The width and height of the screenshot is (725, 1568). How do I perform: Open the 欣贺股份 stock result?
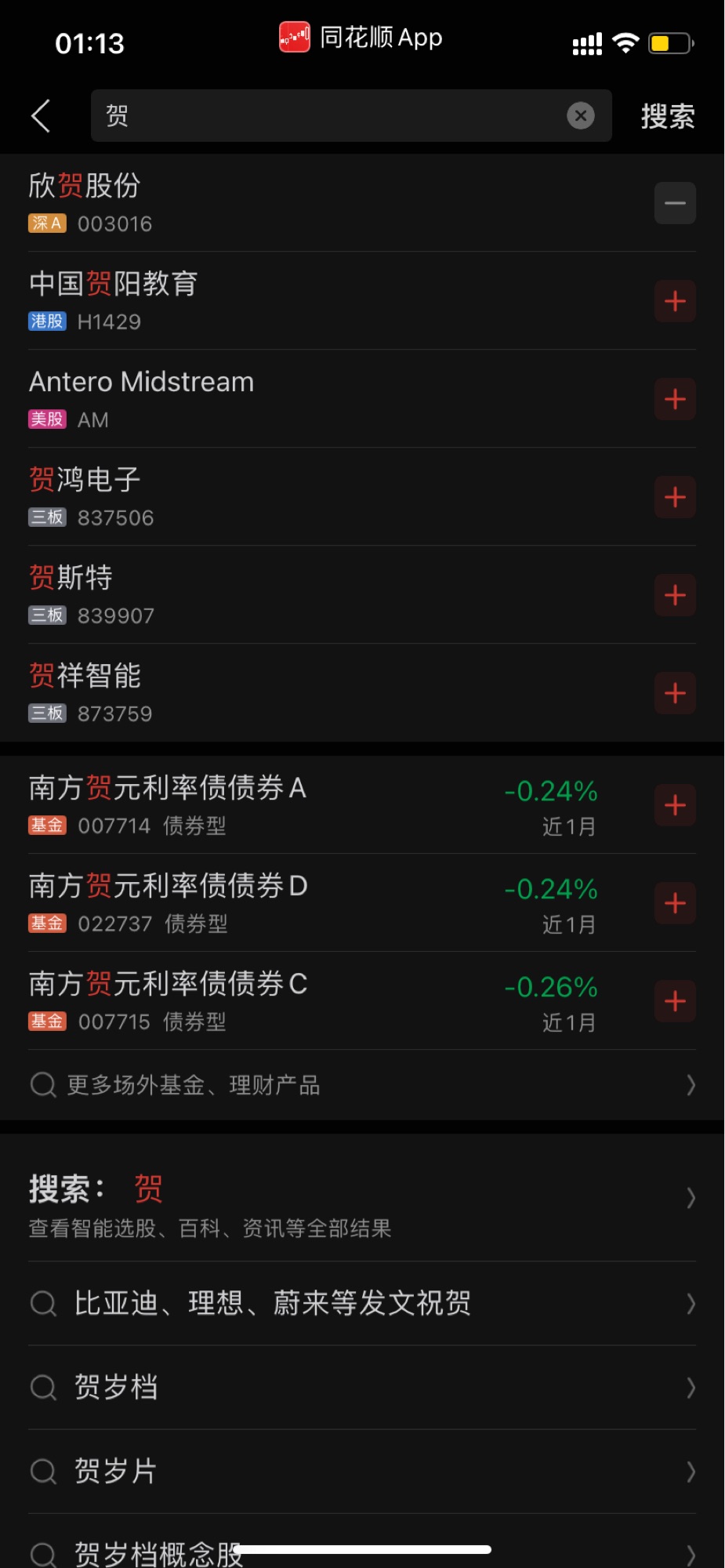click(235, 203)
